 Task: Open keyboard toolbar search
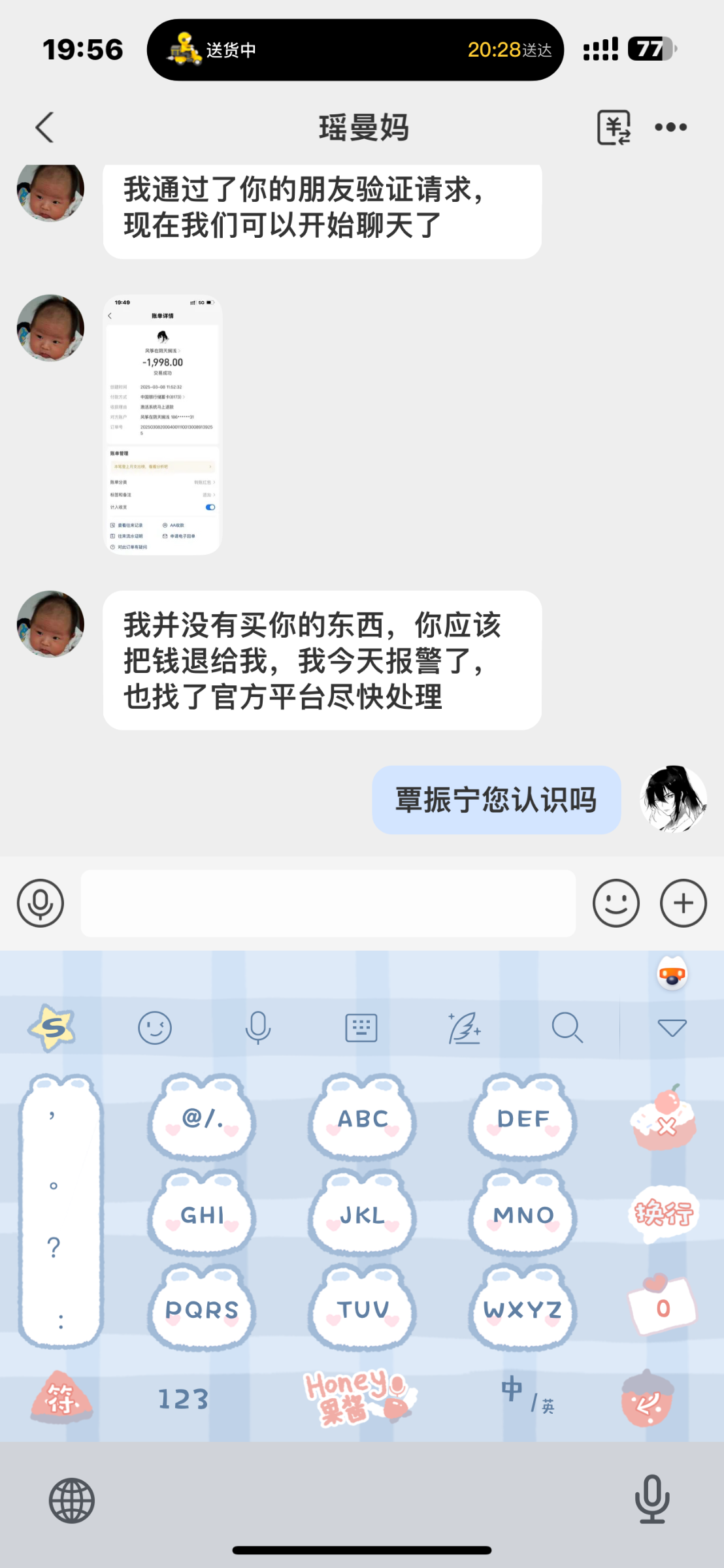[x=567, y=1028]
